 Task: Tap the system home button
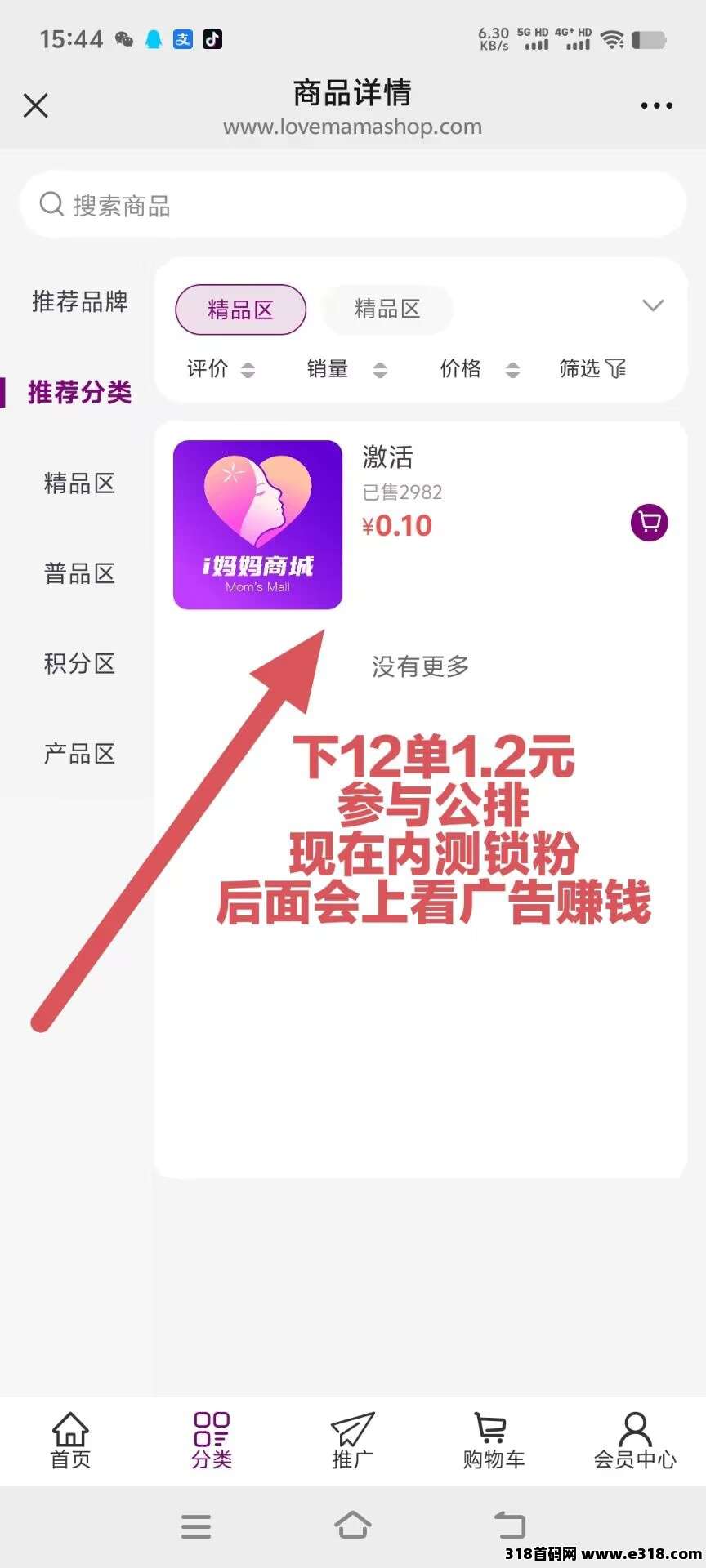353,1524
